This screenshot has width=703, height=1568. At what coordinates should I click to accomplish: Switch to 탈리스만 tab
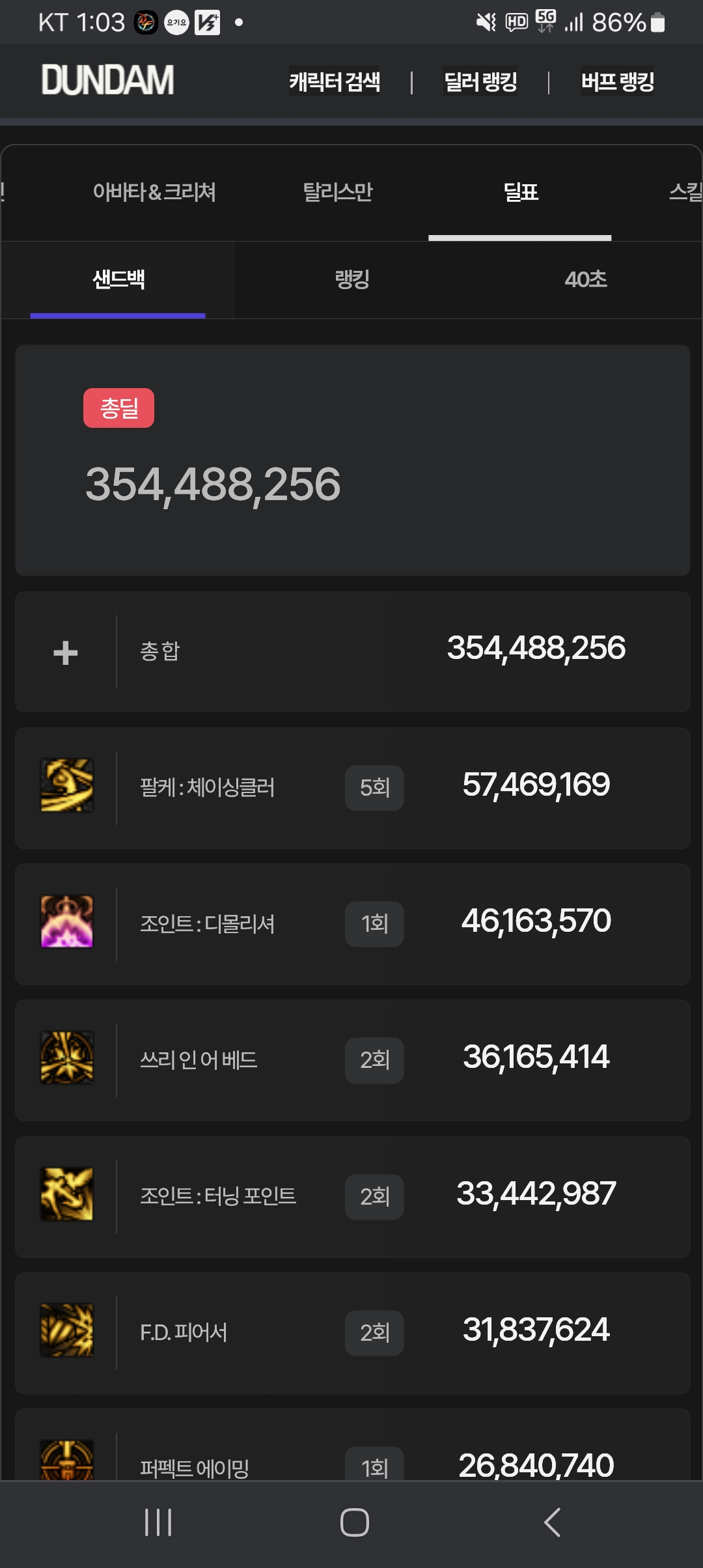(338, 192)
